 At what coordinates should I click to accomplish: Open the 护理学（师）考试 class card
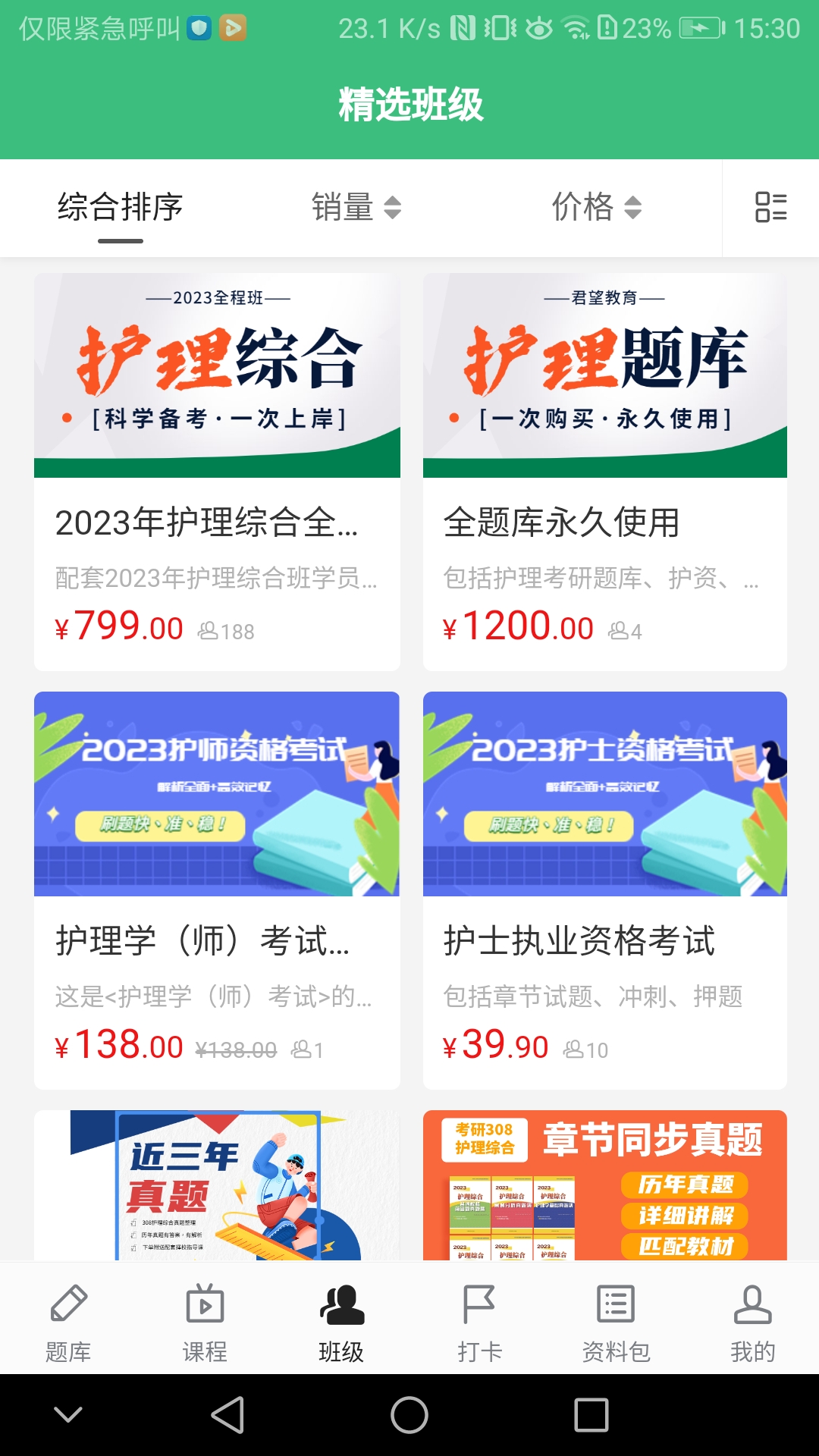pyautogui.click(x=217, y=890)
